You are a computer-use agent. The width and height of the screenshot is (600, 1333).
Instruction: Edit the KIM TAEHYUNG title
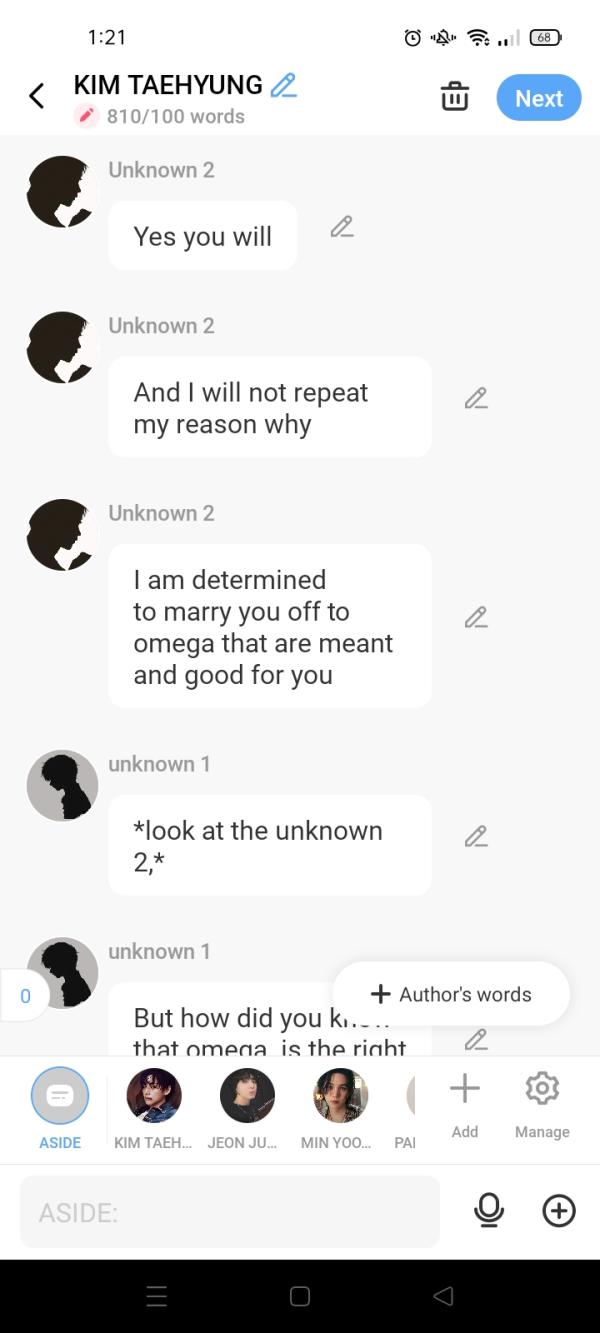284,86
